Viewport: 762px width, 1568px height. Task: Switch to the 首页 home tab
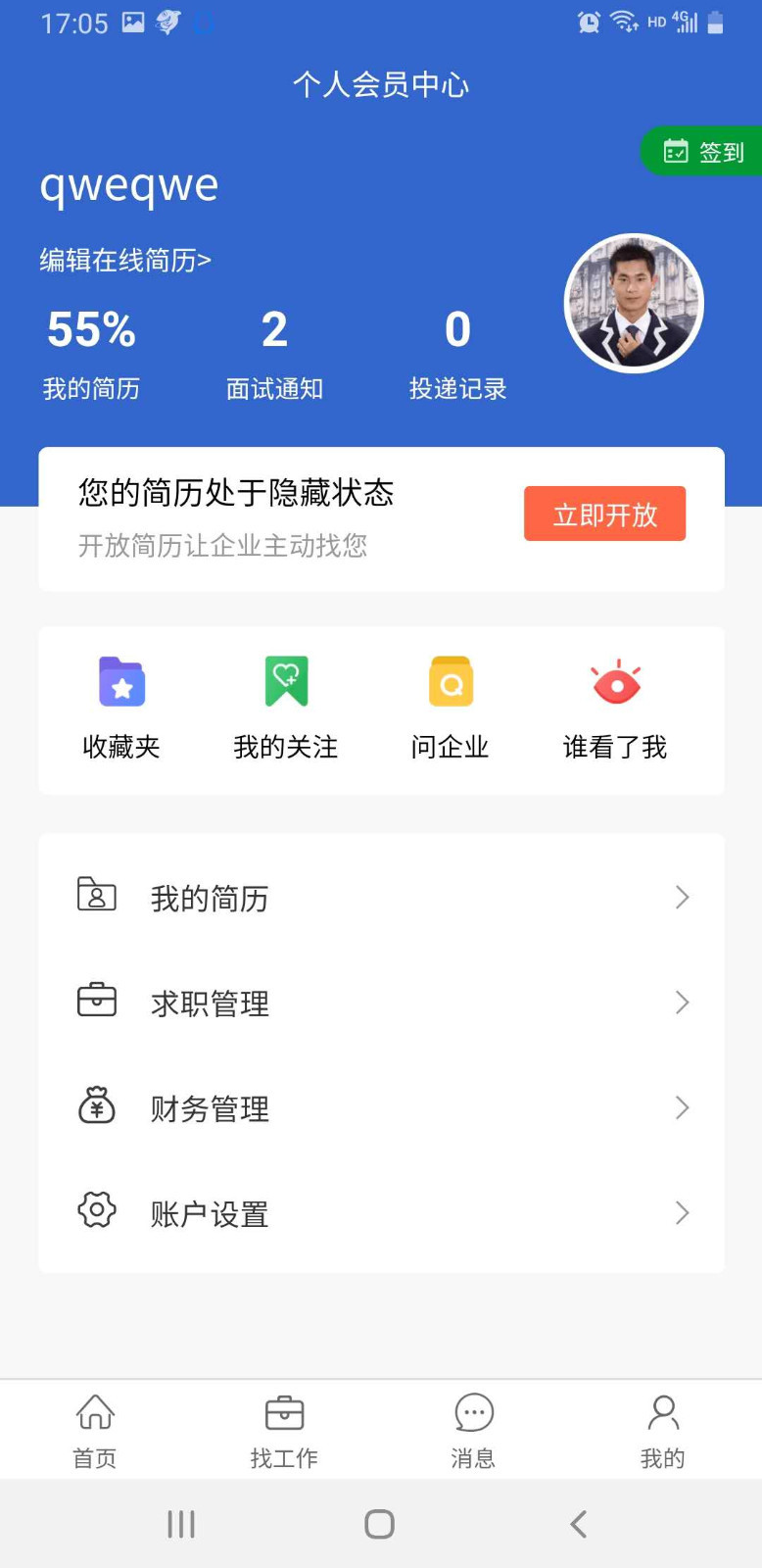click(x=95, y=1431)
